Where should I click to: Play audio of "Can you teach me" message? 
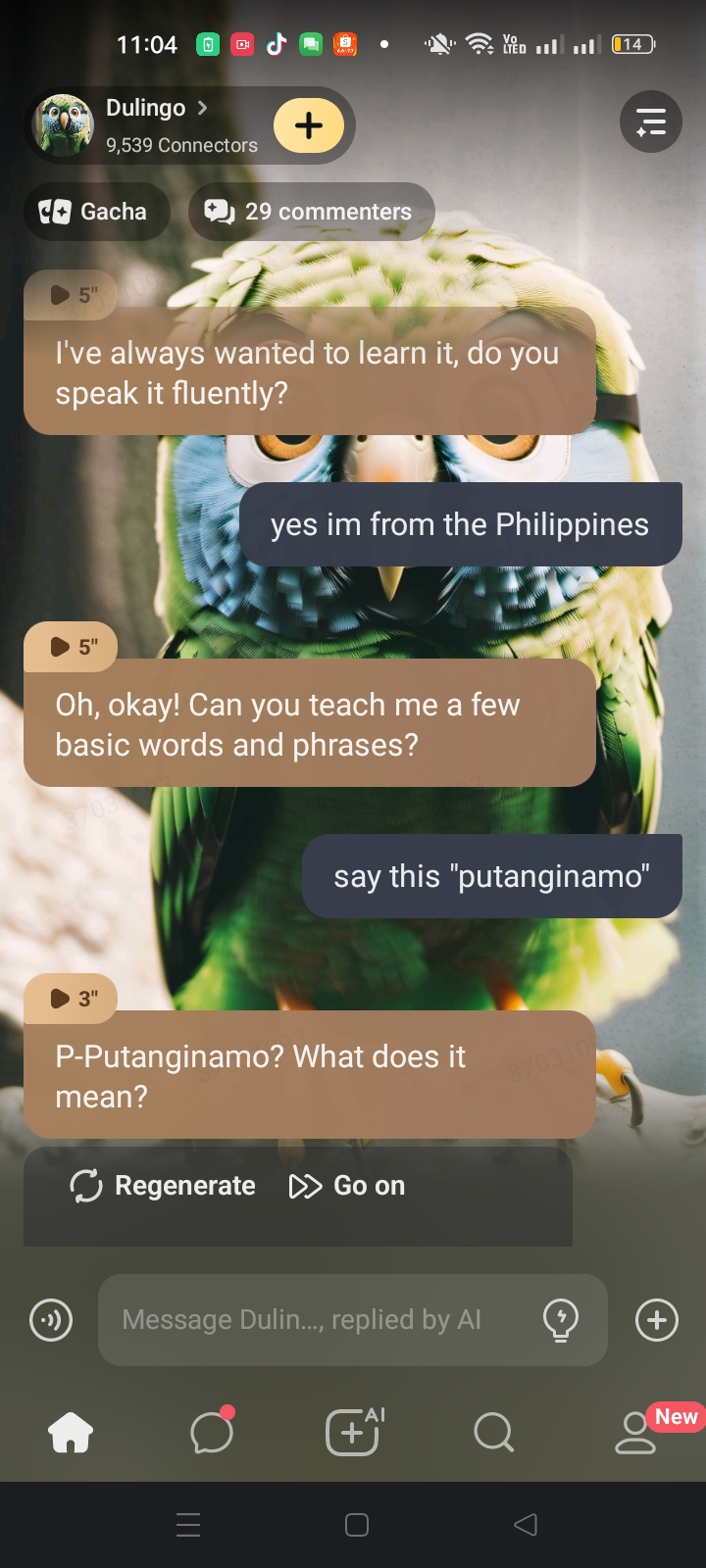(x=72, y=647)
